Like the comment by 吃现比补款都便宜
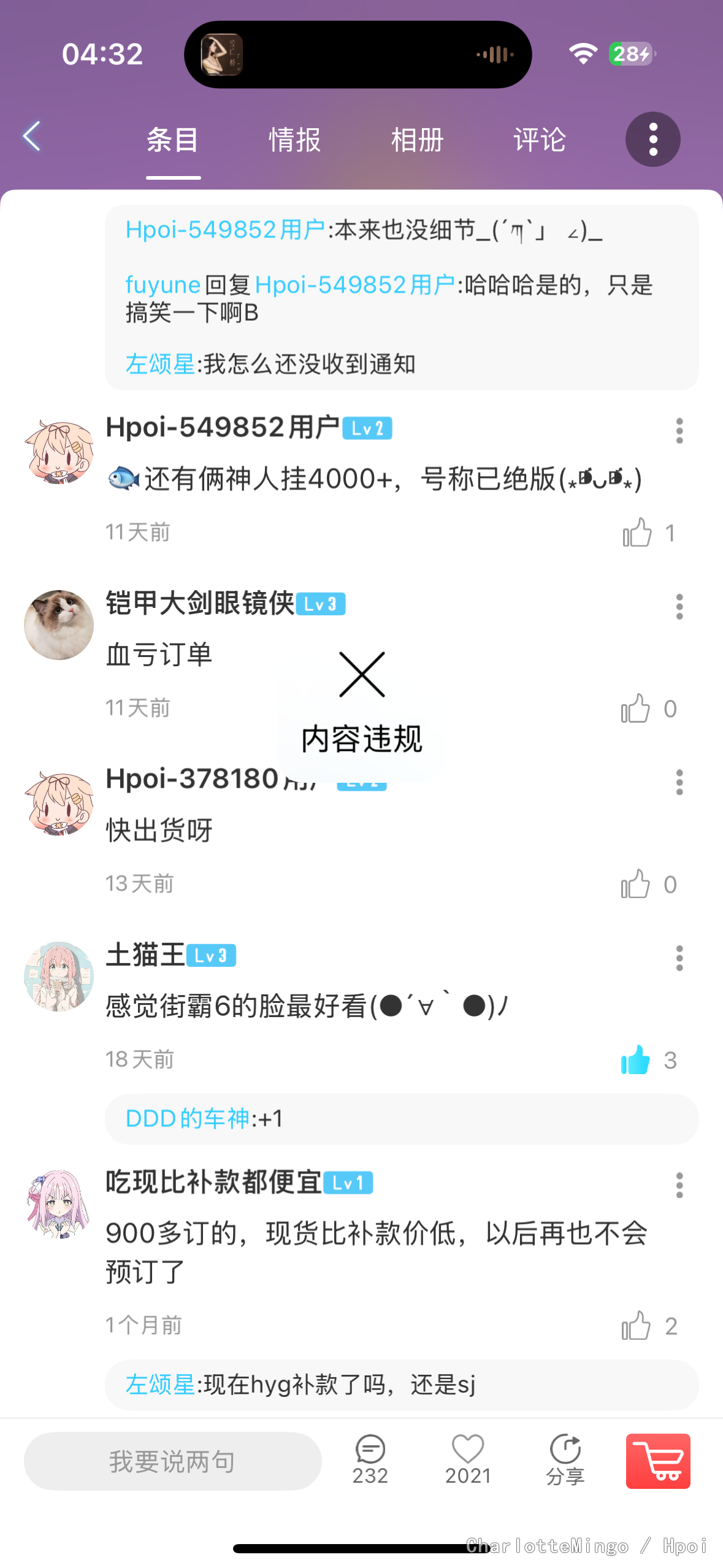The width and height of the screenshot is (723, 1568). click(x=636, y=1325)
